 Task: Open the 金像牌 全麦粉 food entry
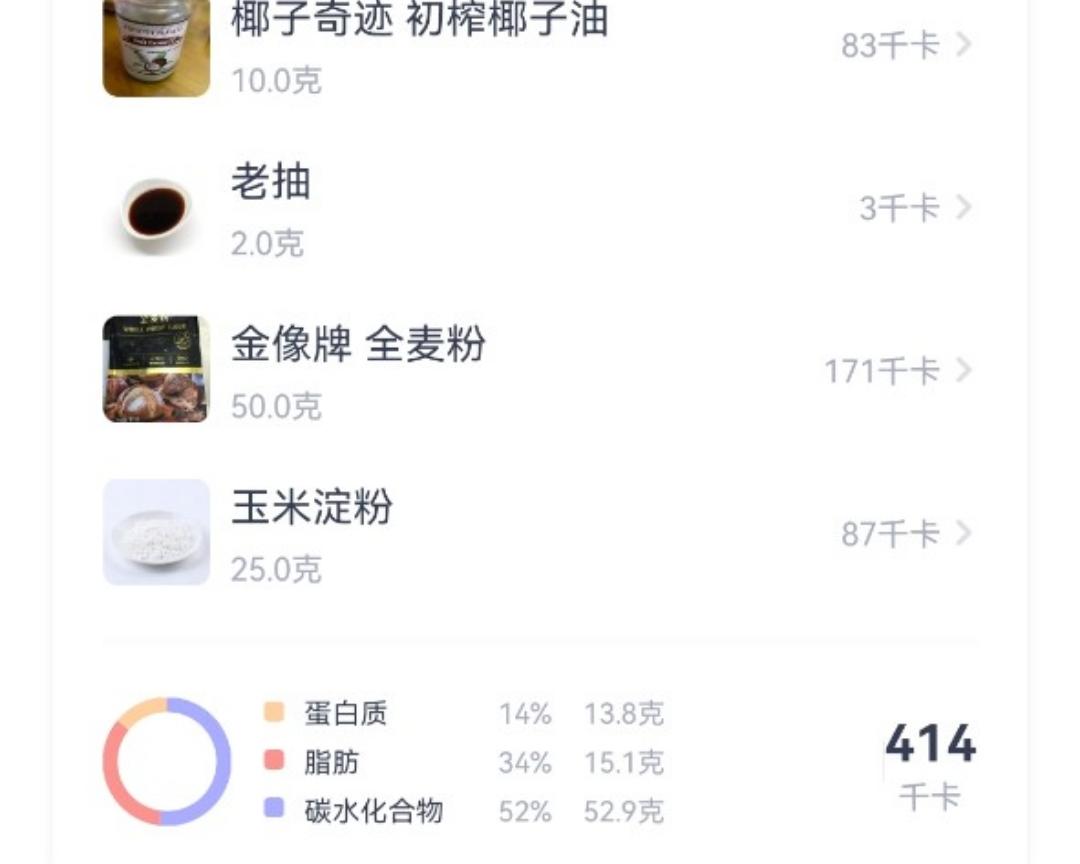click(x=538, y=371)
